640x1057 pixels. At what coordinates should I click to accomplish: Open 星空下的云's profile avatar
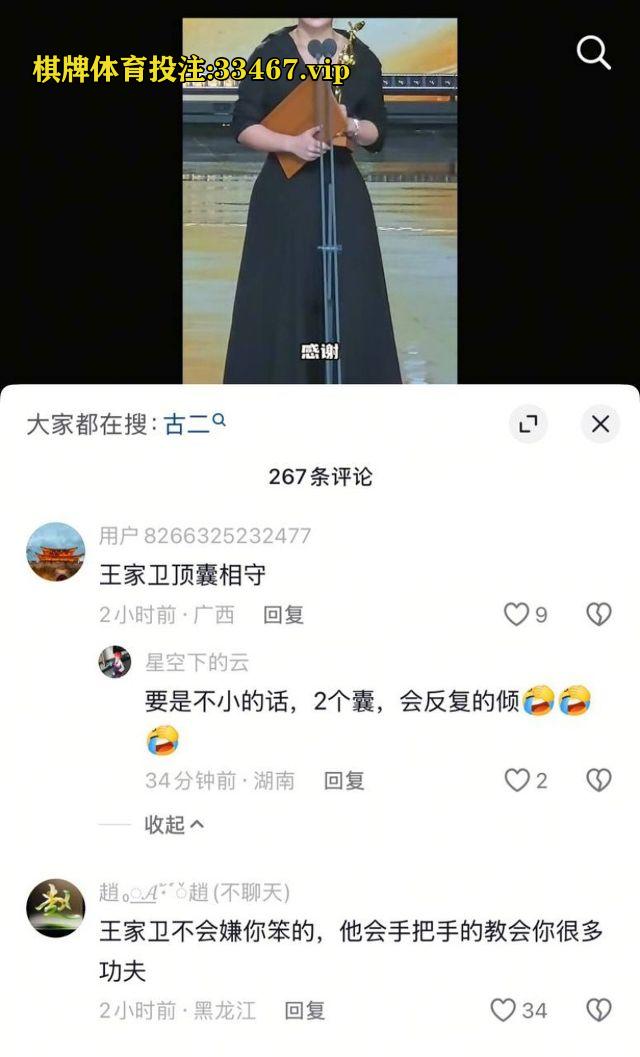point(115,662)
